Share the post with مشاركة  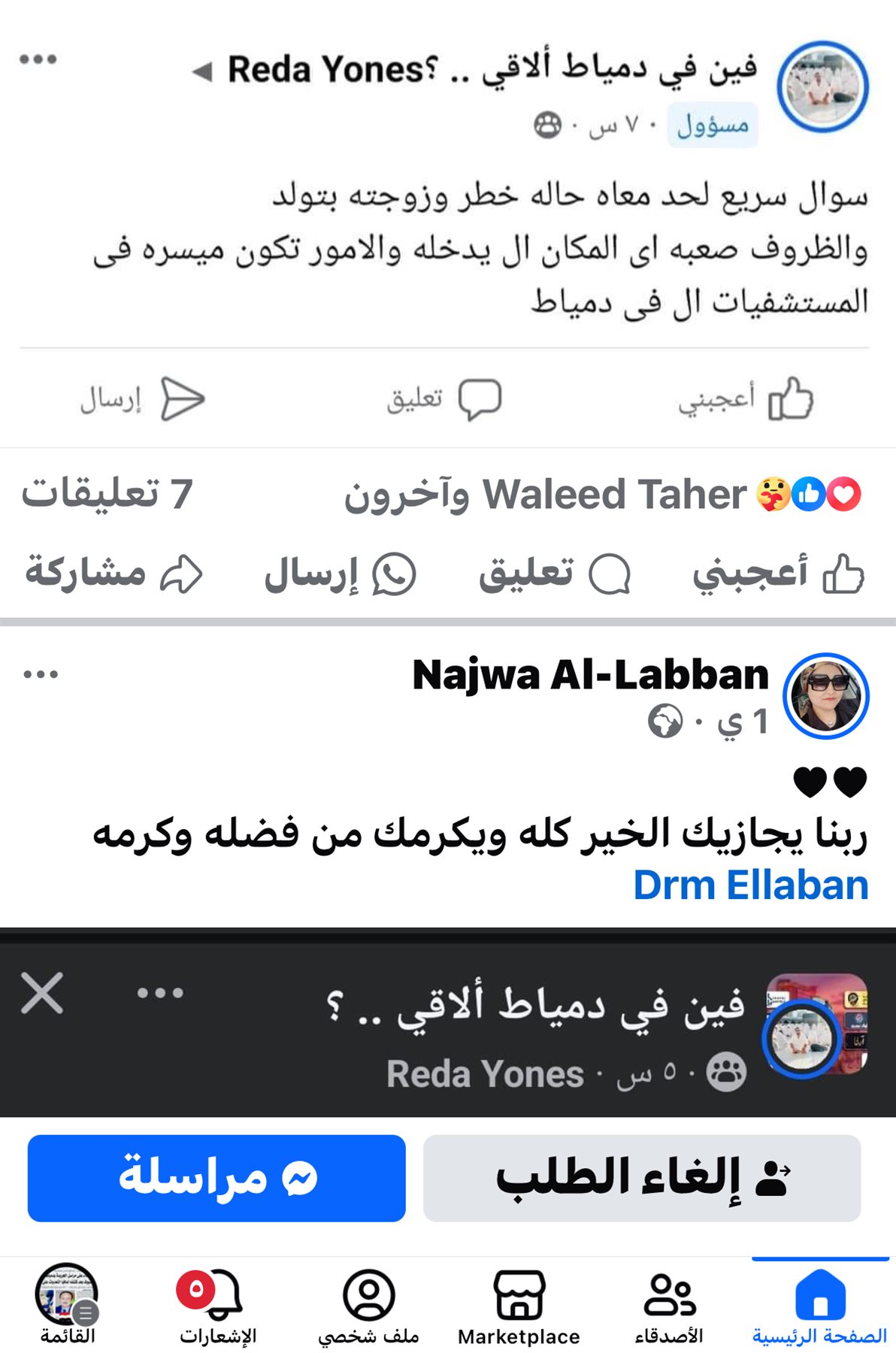[x=114, y=574]
